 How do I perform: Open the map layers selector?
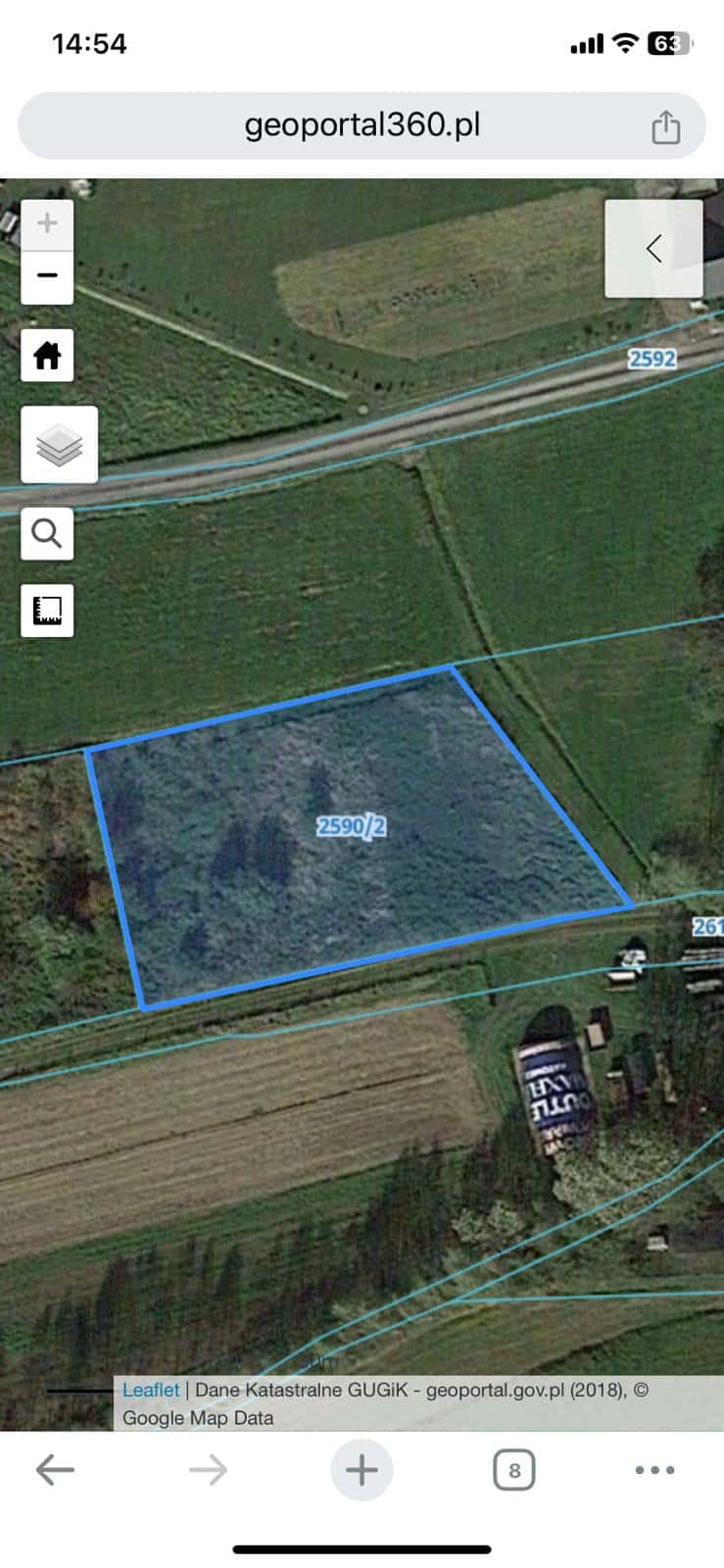[59, 445]
